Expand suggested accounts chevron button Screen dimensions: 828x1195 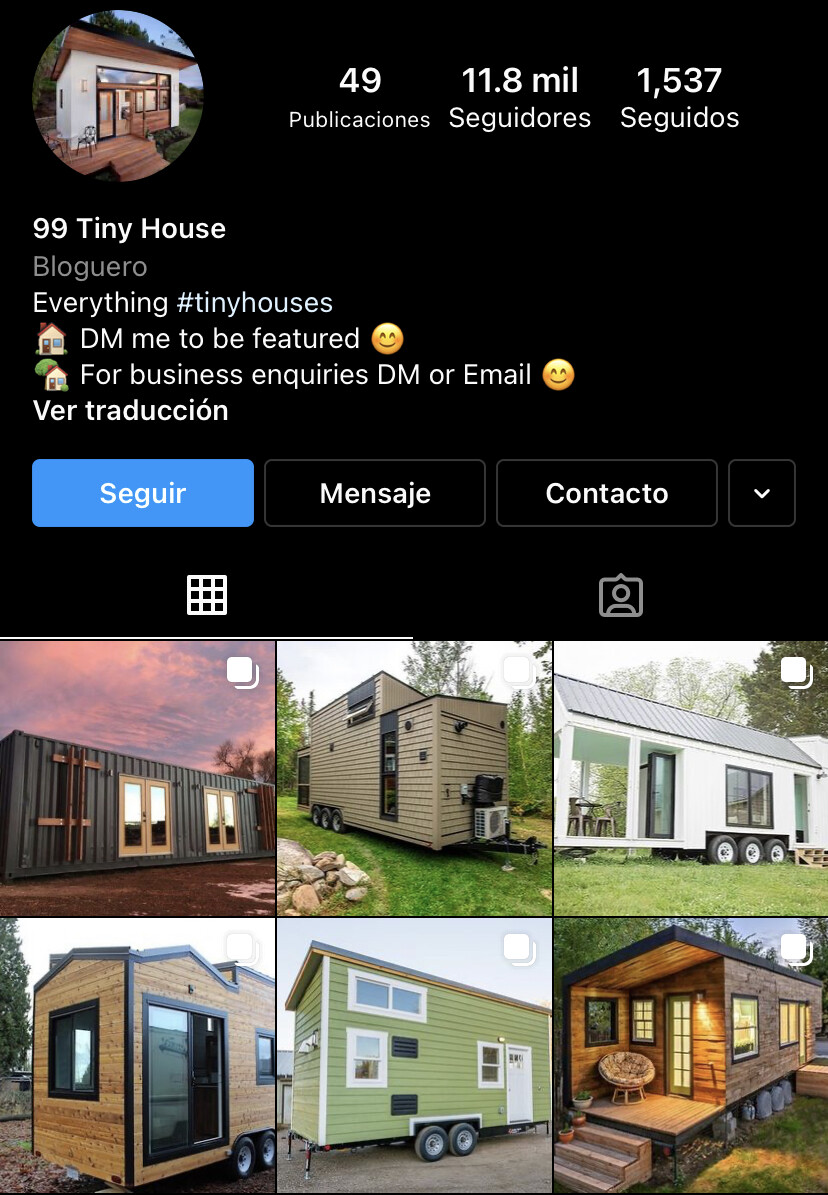[762, 493]
